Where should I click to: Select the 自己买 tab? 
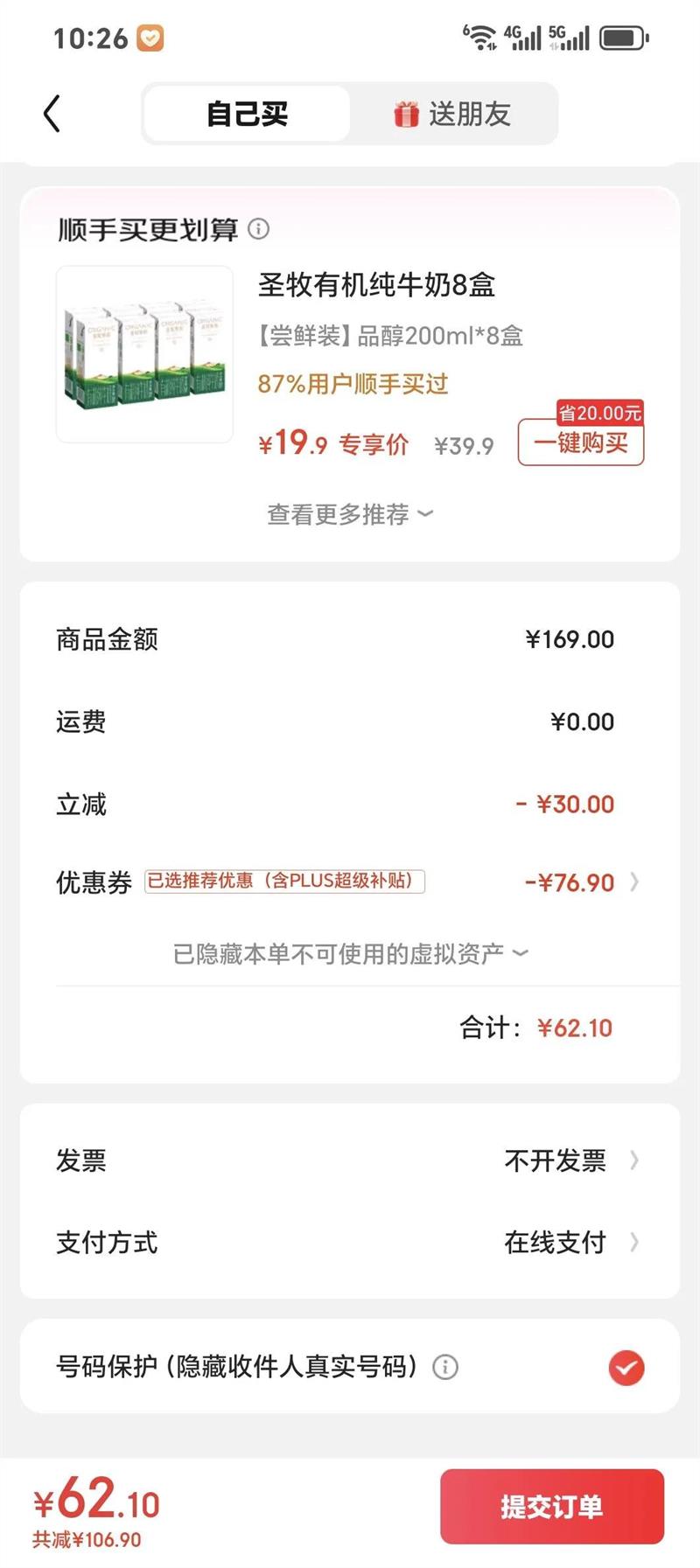(x=247, y=114)
